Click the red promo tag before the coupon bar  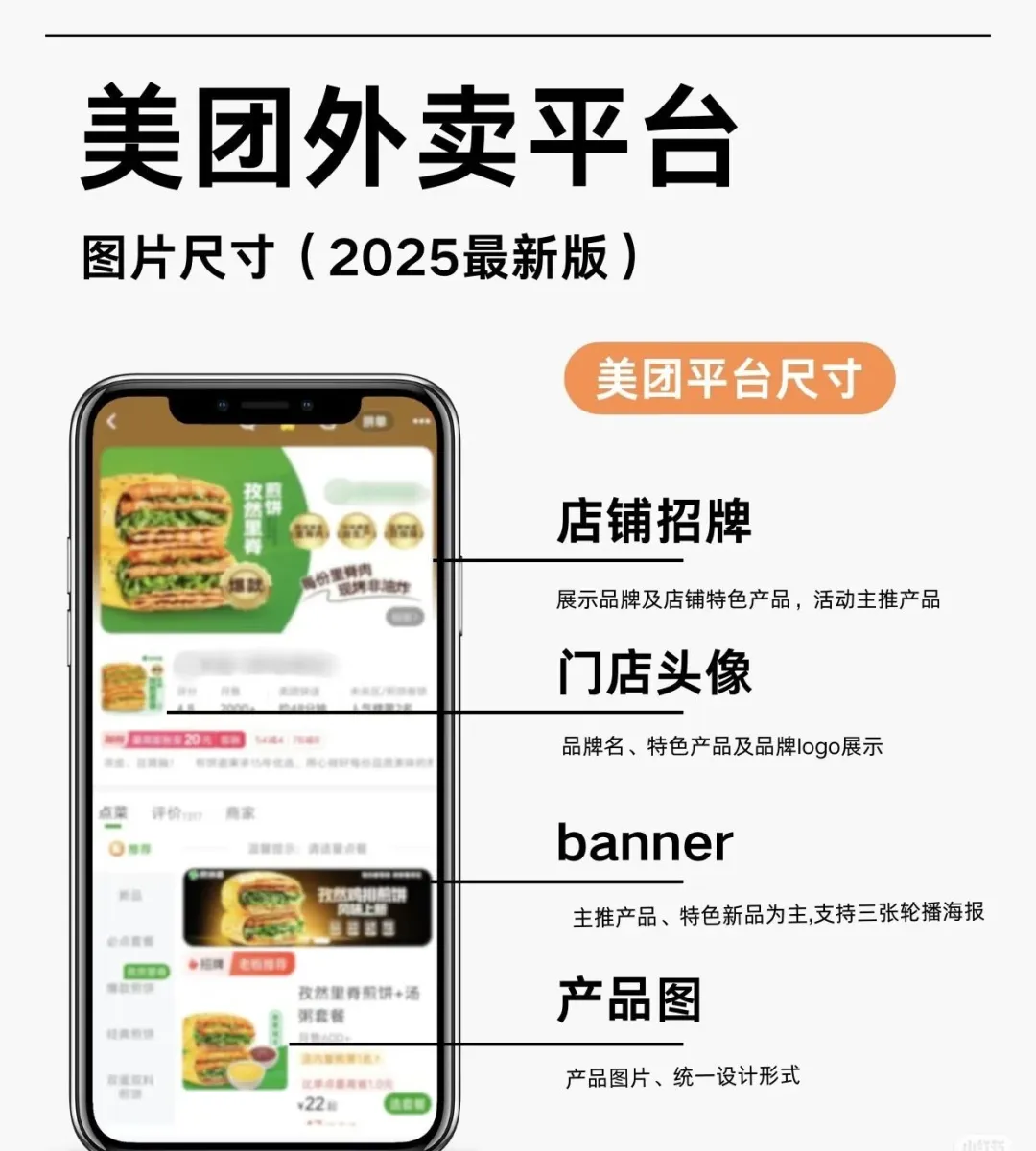click(112, 739)
